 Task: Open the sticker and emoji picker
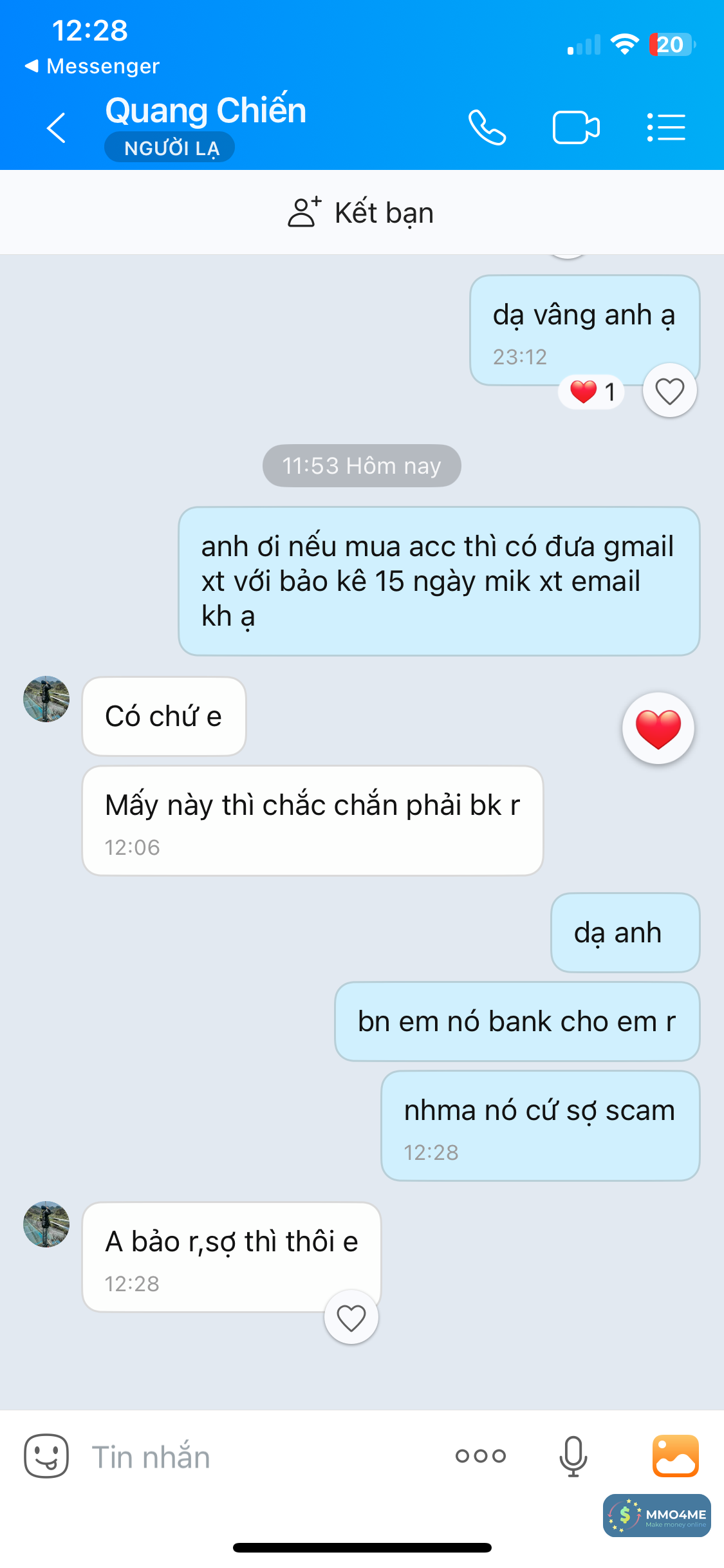(46, 1456)
